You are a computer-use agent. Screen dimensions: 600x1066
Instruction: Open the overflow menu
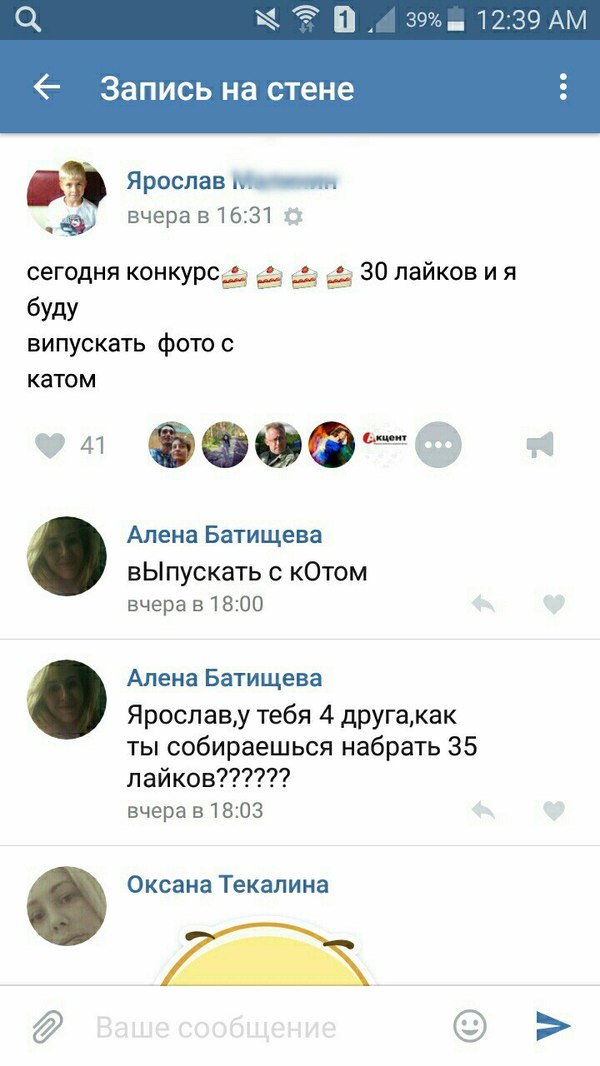click(563, 88)
